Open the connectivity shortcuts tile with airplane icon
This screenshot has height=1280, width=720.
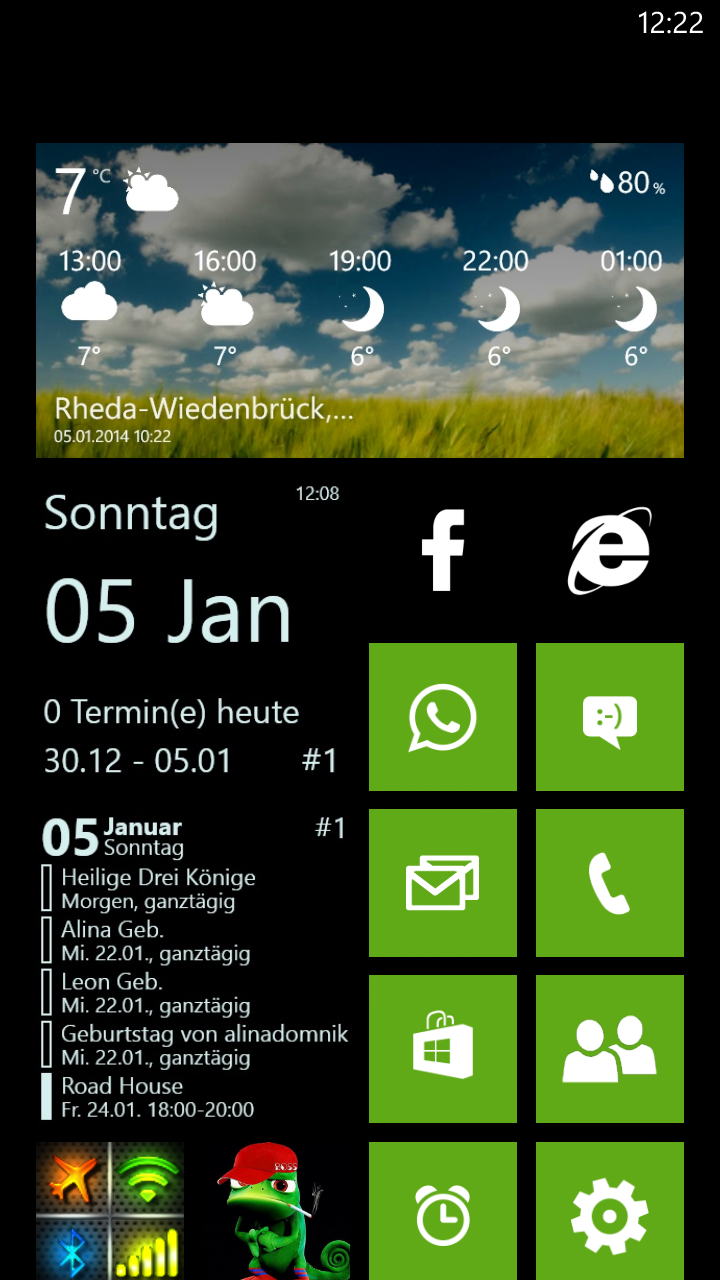(x=110, y=1211)
